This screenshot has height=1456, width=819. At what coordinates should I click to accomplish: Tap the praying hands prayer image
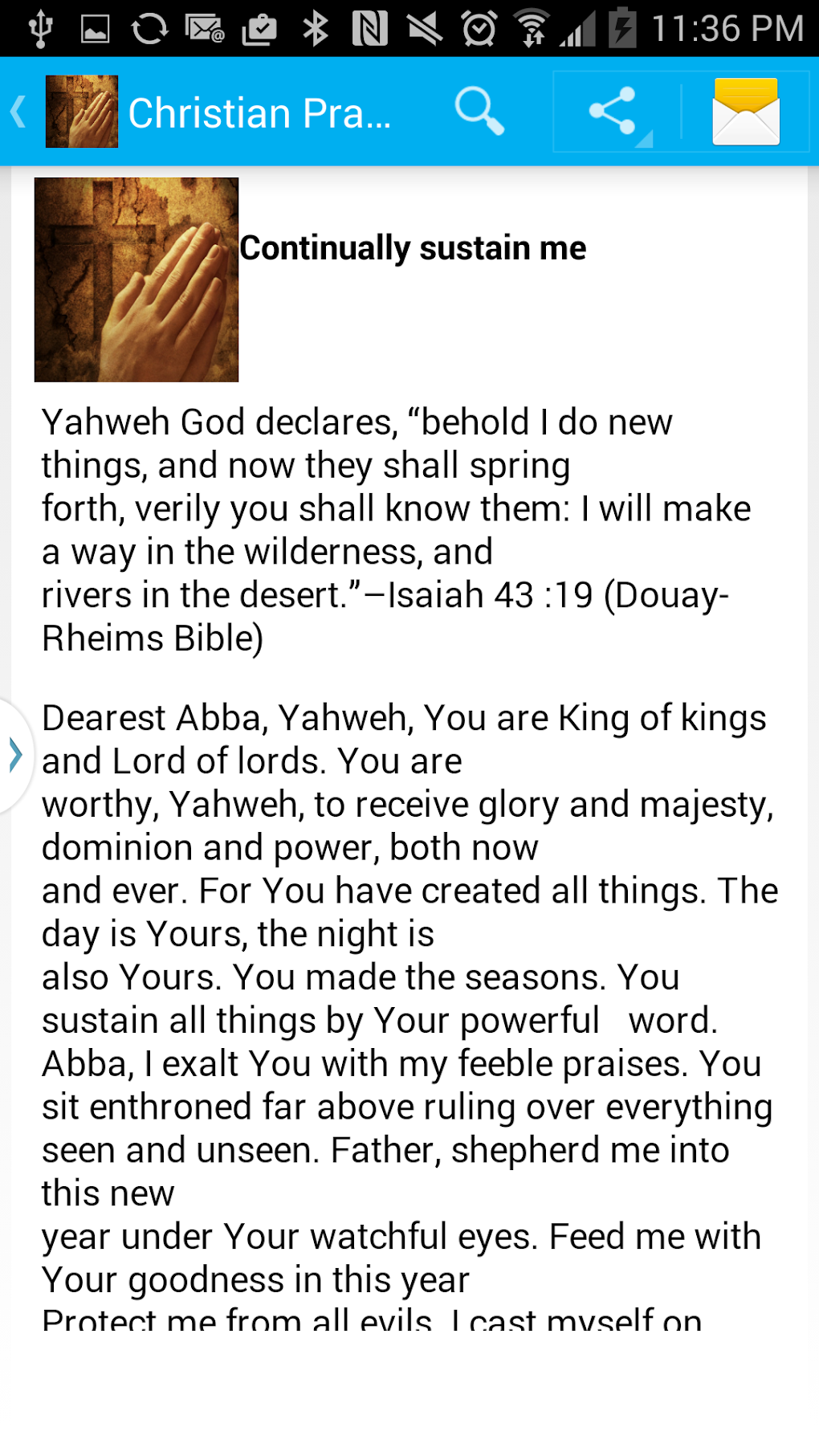(x=136, y=279)
